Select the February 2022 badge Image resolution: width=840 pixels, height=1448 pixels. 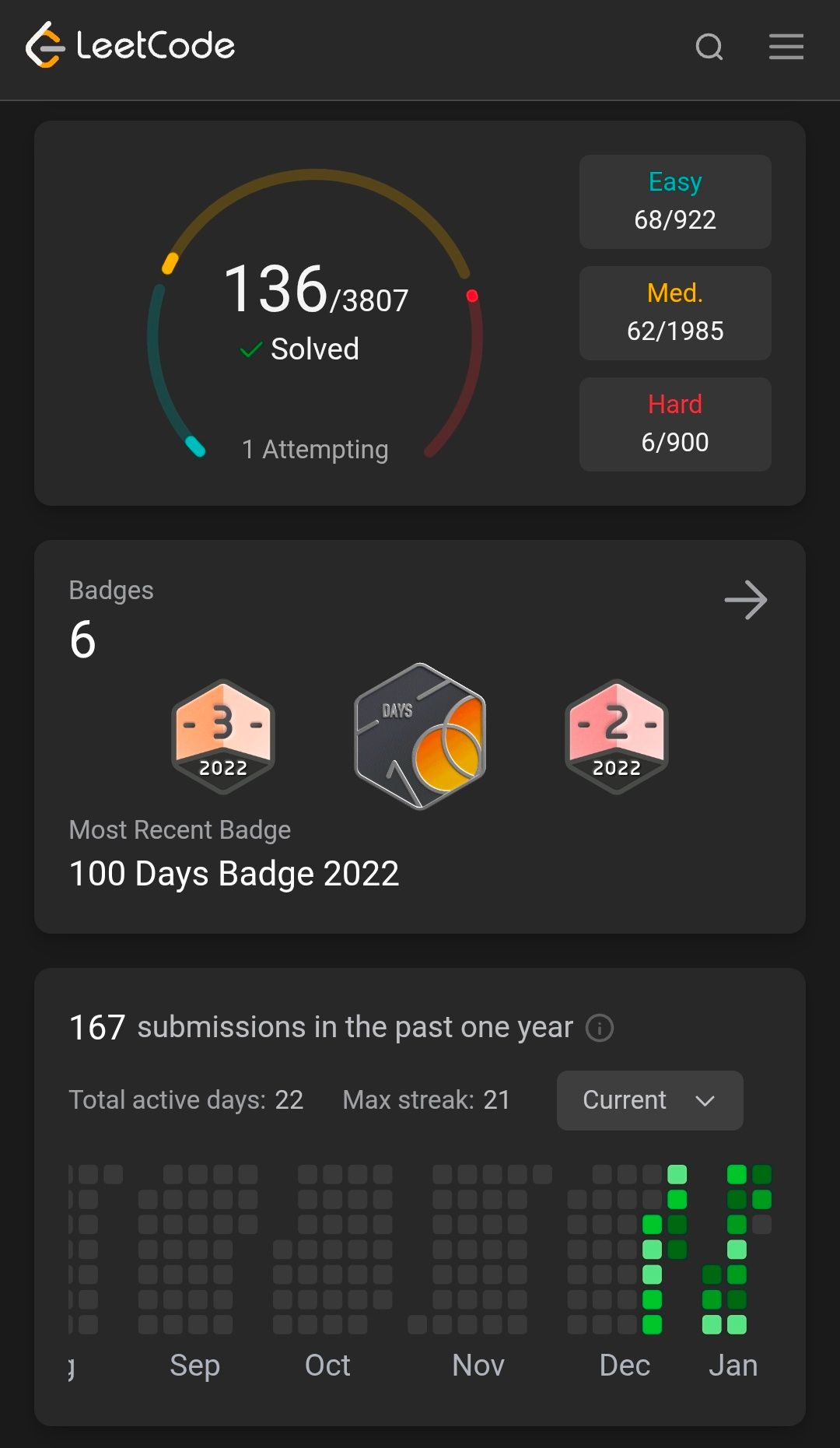pos(617,736)
